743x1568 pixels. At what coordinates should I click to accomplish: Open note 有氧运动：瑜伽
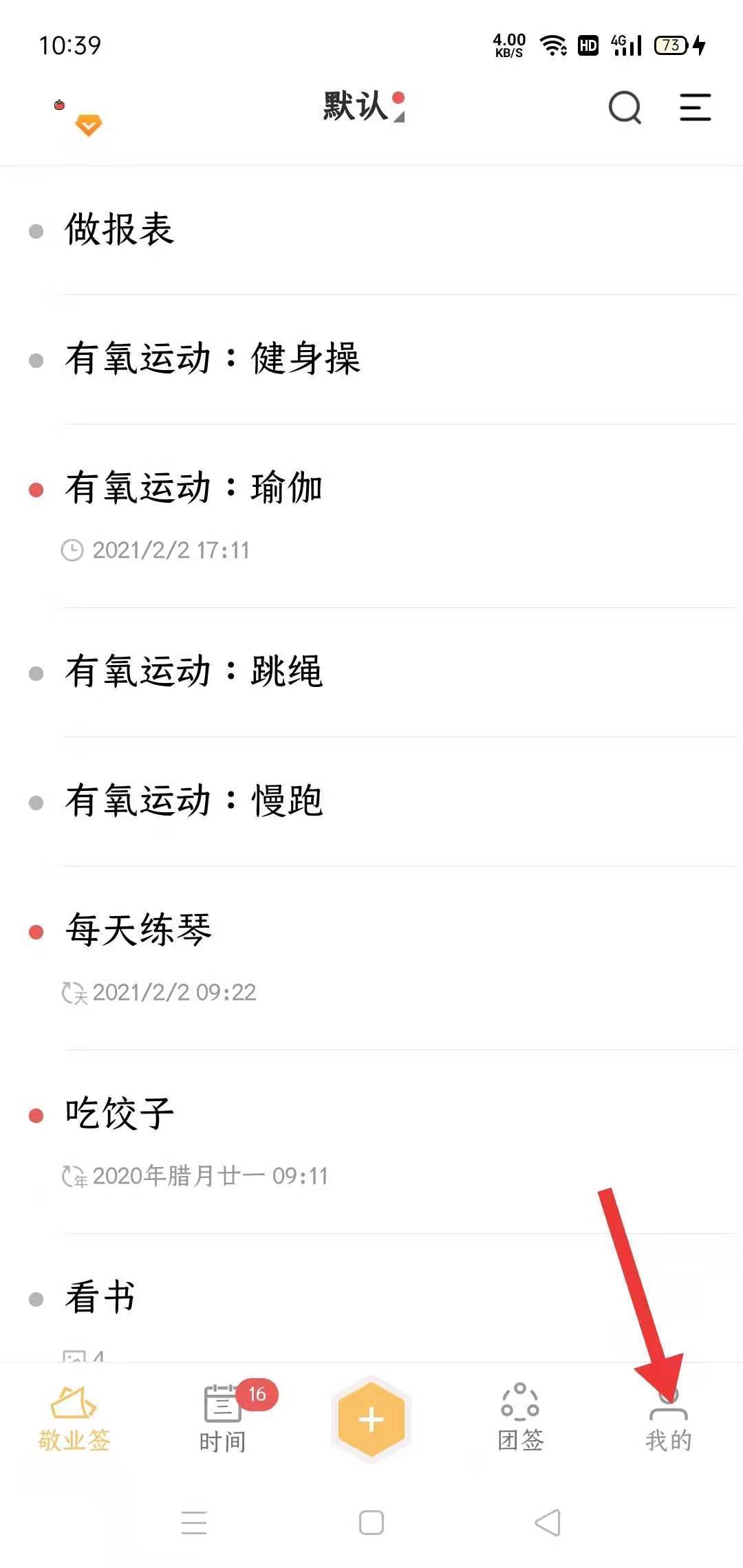(x=194, y=488)
